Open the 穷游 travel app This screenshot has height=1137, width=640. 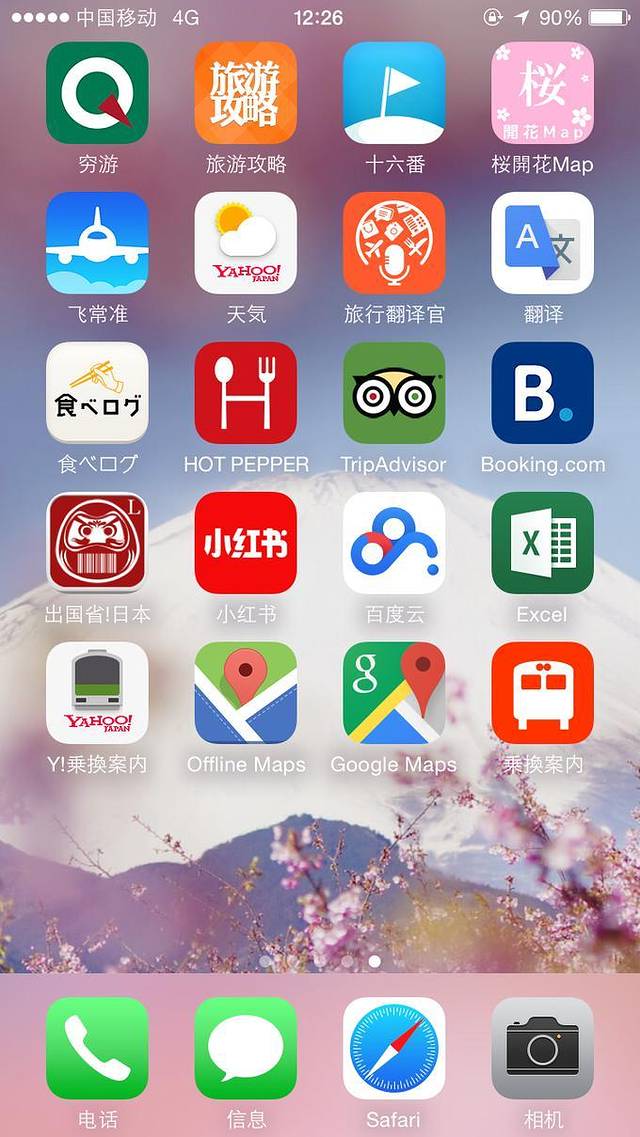pos(97,93)
